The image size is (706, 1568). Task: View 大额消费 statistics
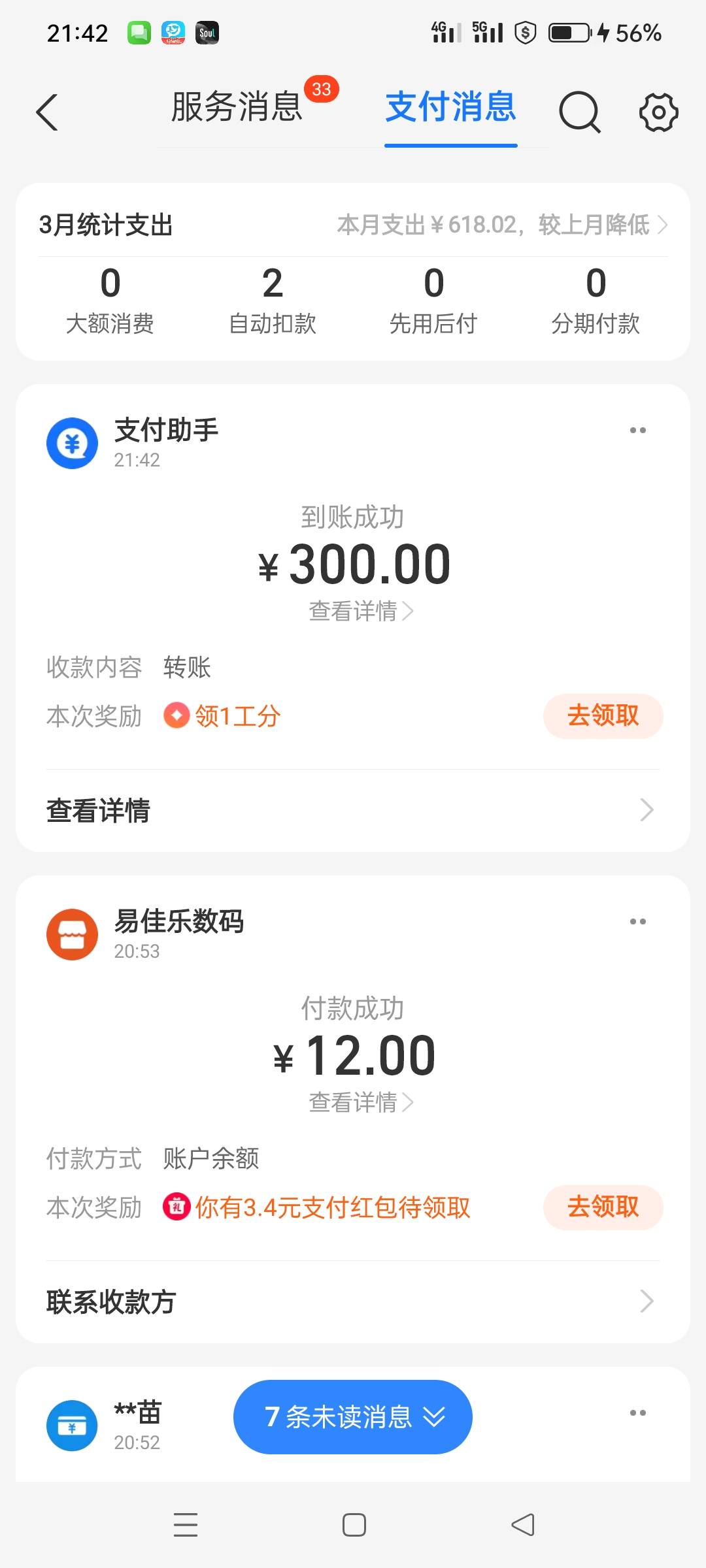click(110, 301)
